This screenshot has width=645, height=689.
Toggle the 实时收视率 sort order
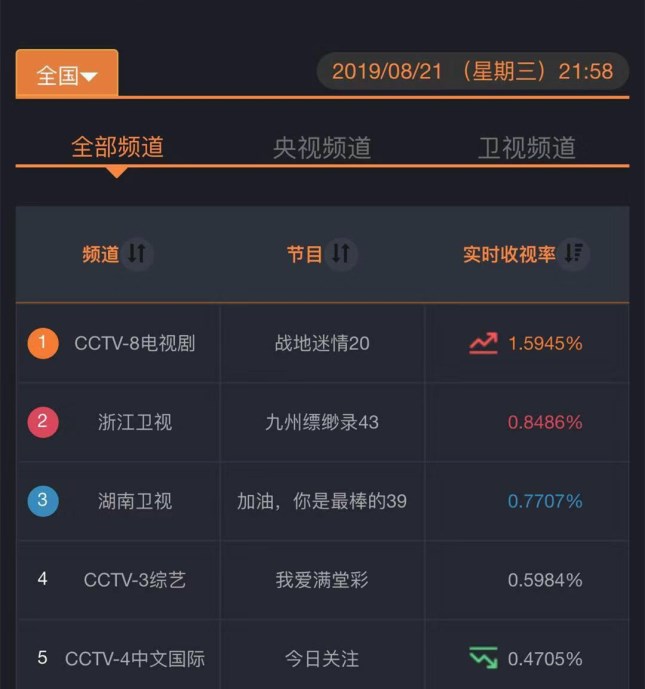click(x=572, y=254)
